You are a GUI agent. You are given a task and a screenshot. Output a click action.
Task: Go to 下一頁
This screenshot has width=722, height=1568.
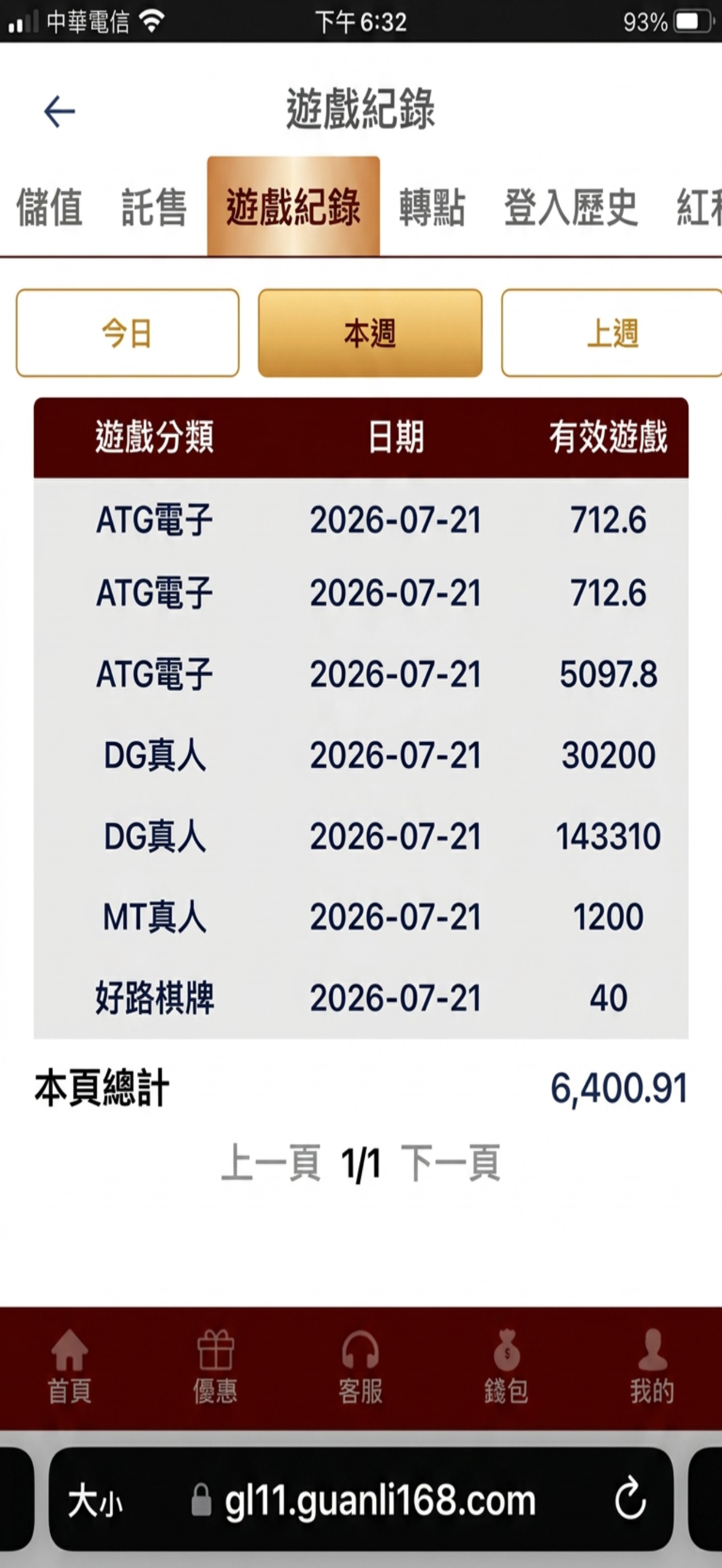[451, 1163]
